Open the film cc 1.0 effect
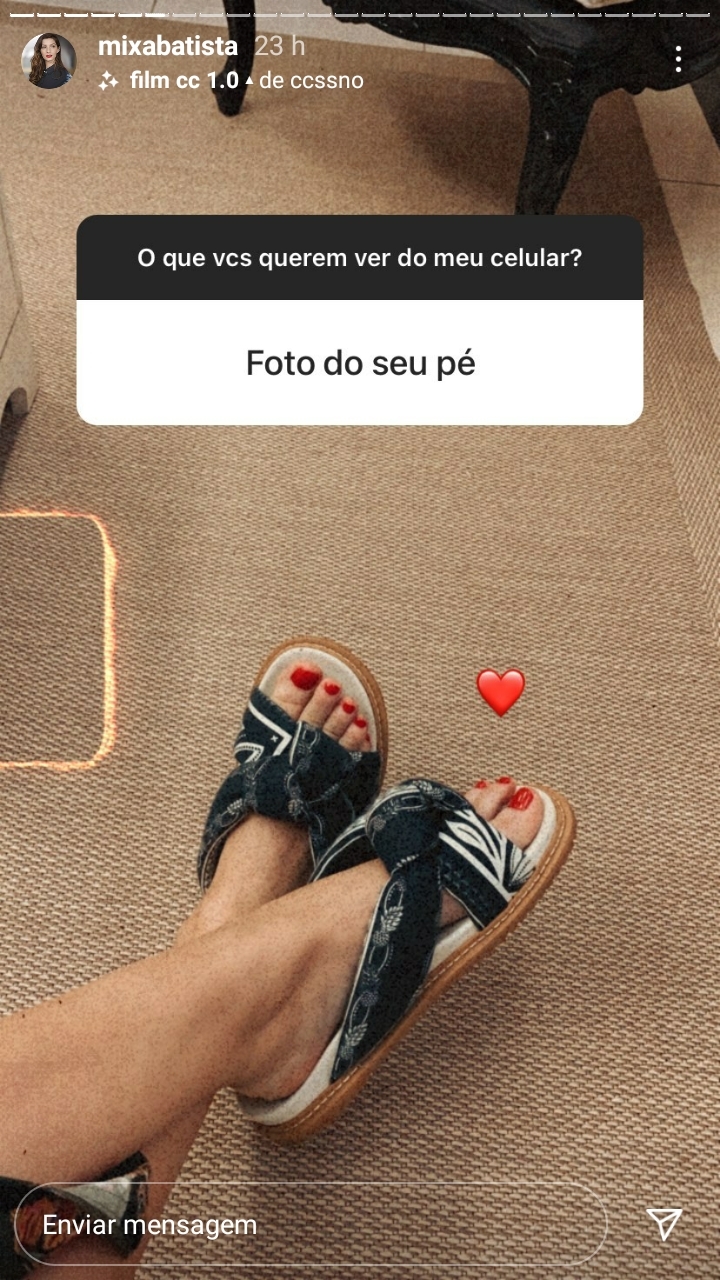 click(184, 80)
